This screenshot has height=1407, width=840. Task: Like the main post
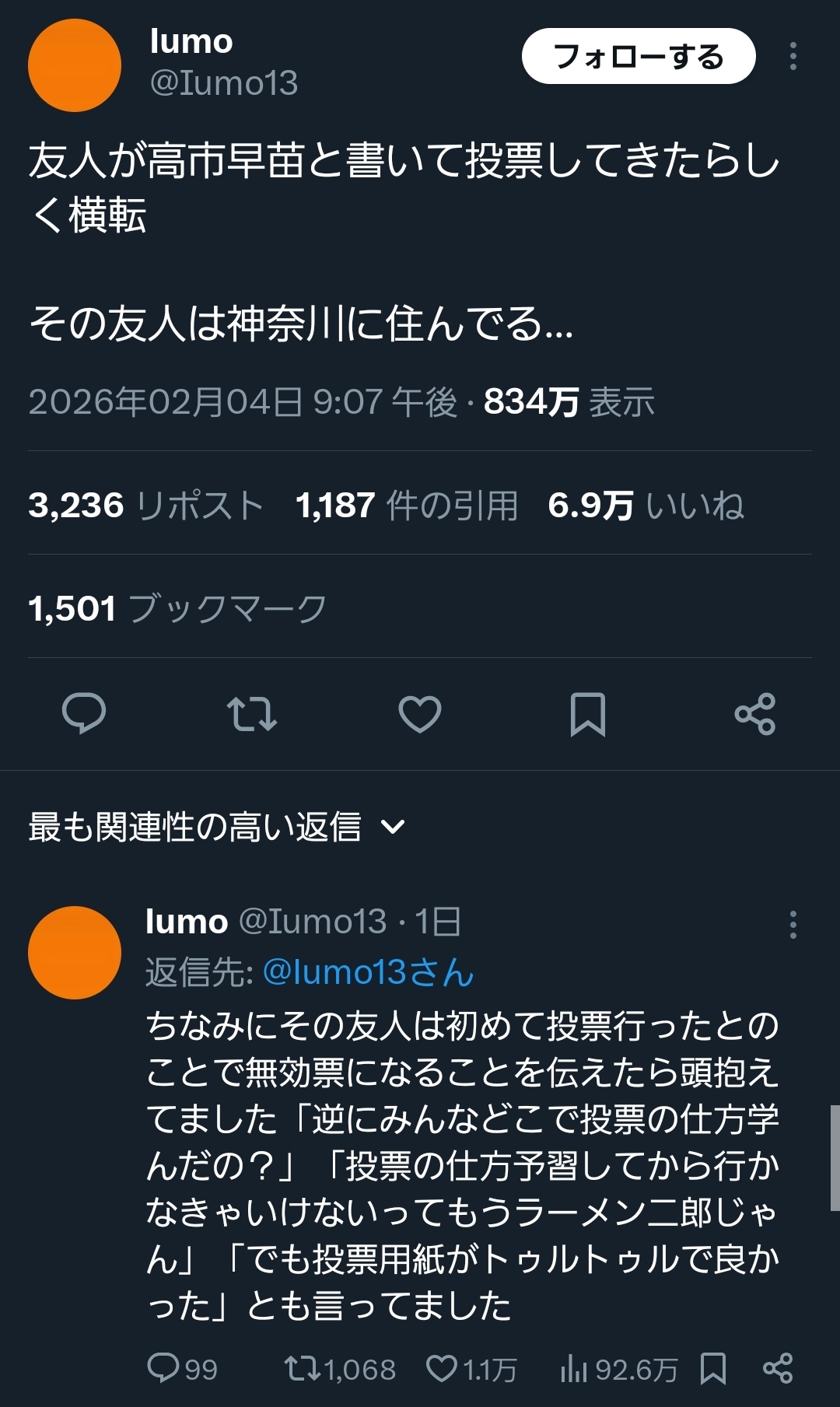420,713
